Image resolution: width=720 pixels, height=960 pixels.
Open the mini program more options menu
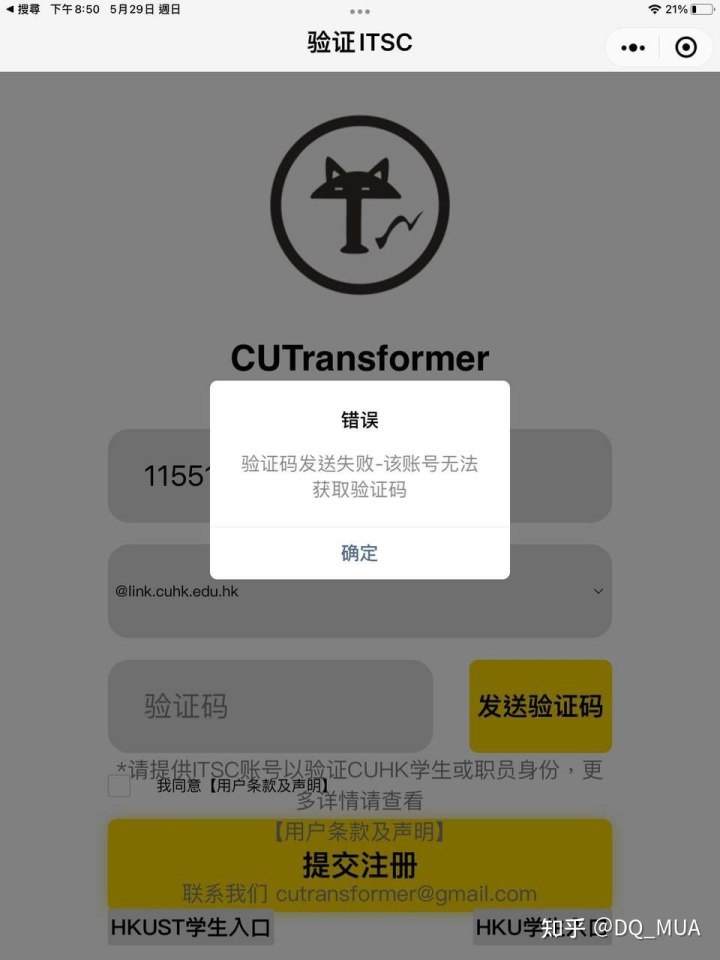[633, 47]
